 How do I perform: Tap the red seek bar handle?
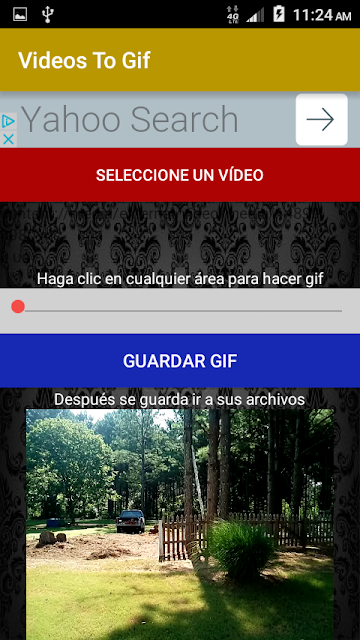(x=18, y=307)
